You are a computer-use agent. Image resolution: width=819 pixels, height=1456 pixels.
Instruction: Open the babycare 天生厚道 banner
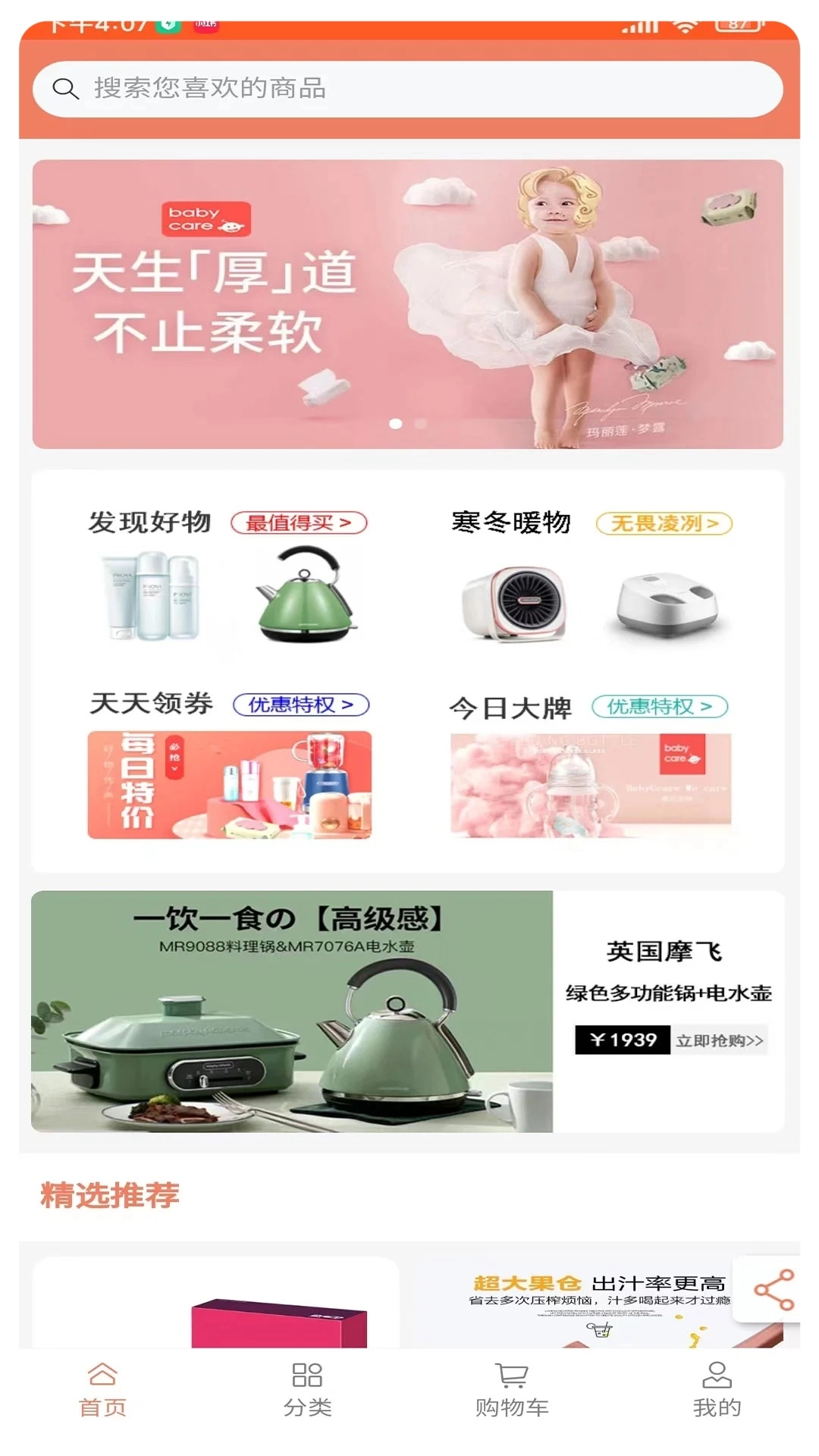408,303
